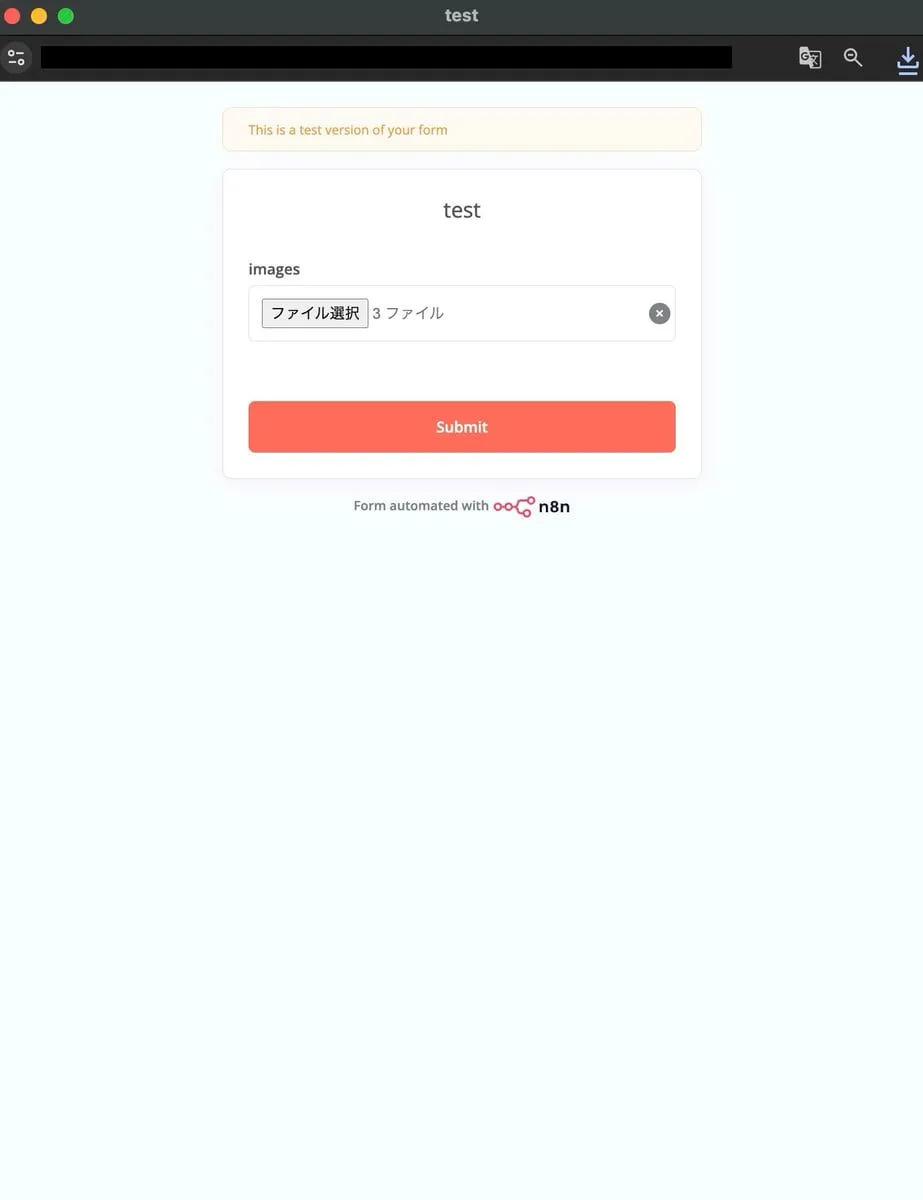The width and height of the screenshot is (923, 1200).
Task: Maximize the window with green button
Action: 66,16
